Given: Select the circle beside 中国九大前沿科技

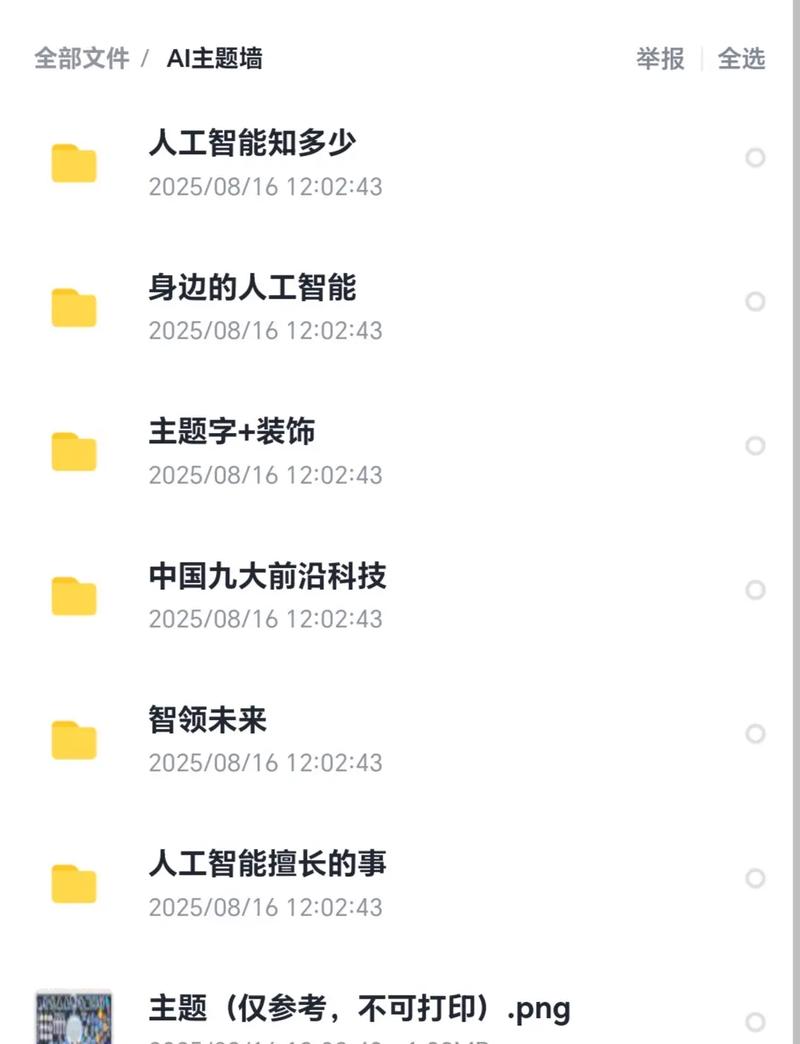Looking at the screenshot, I should 755,590.
